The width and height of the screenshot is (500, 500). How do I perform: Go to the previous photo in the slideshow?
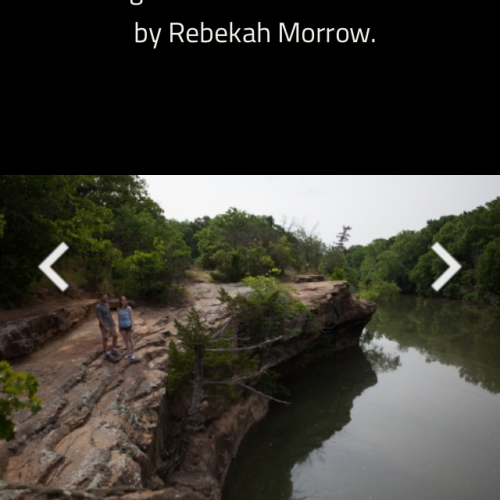click(54, 267)
